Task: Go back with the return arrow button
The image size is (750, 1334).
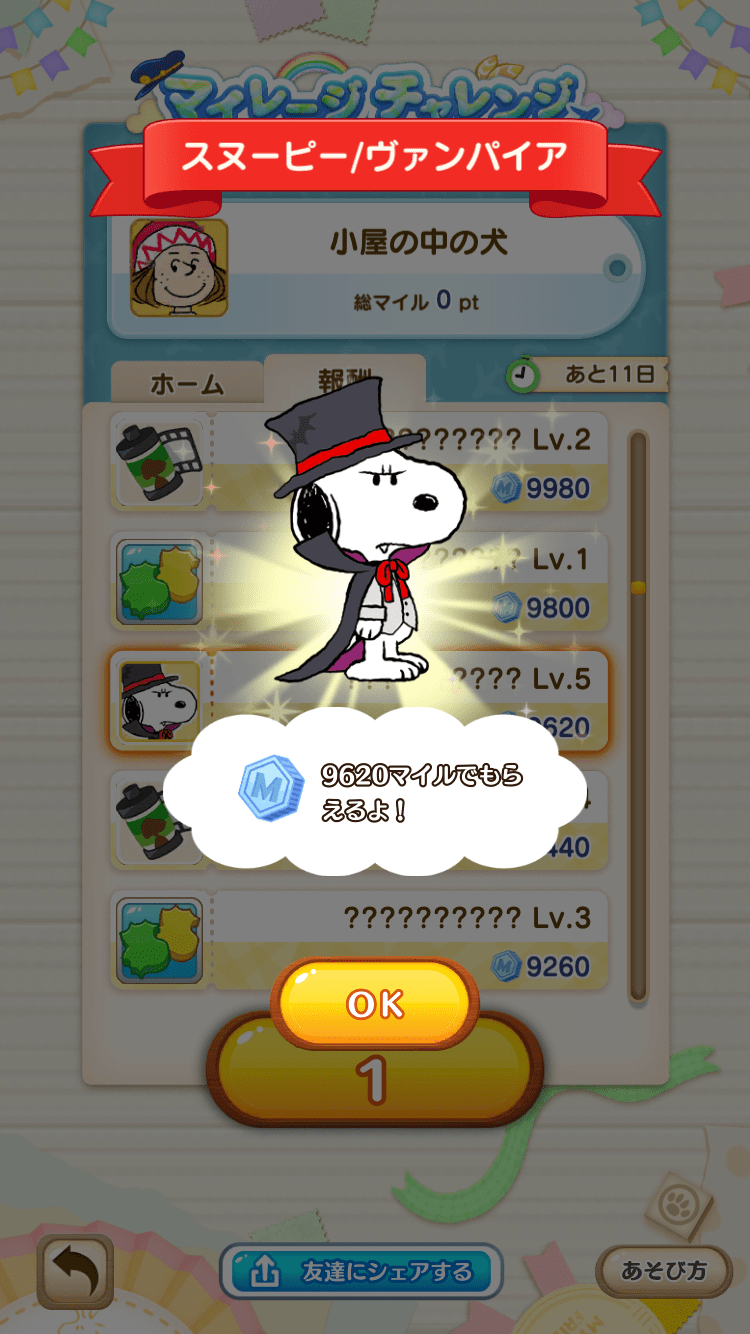Action: (x=75, y=1272)
